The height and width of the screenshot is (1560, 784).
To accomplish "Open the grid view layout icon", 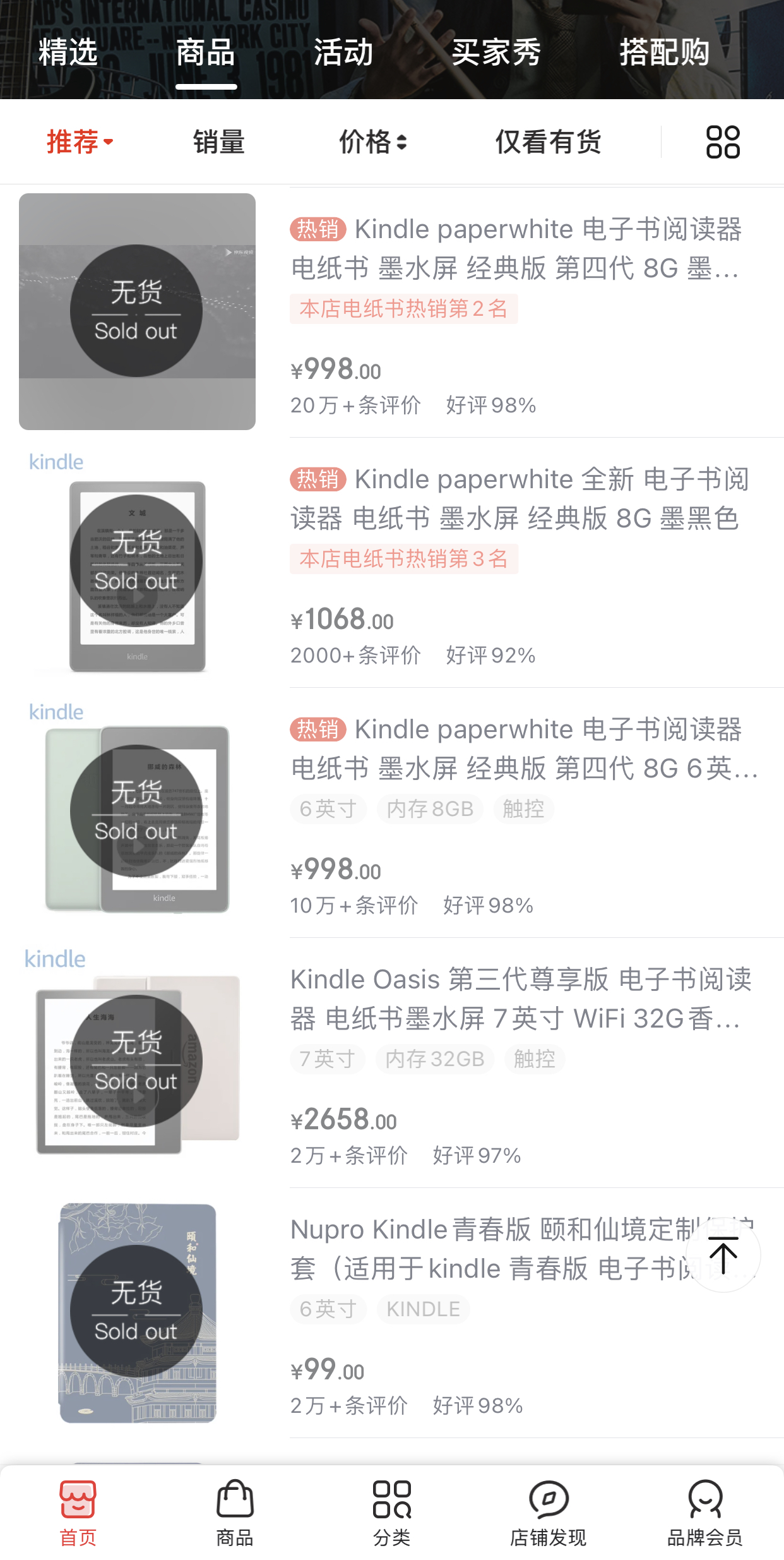I will (x=722, y=141).
